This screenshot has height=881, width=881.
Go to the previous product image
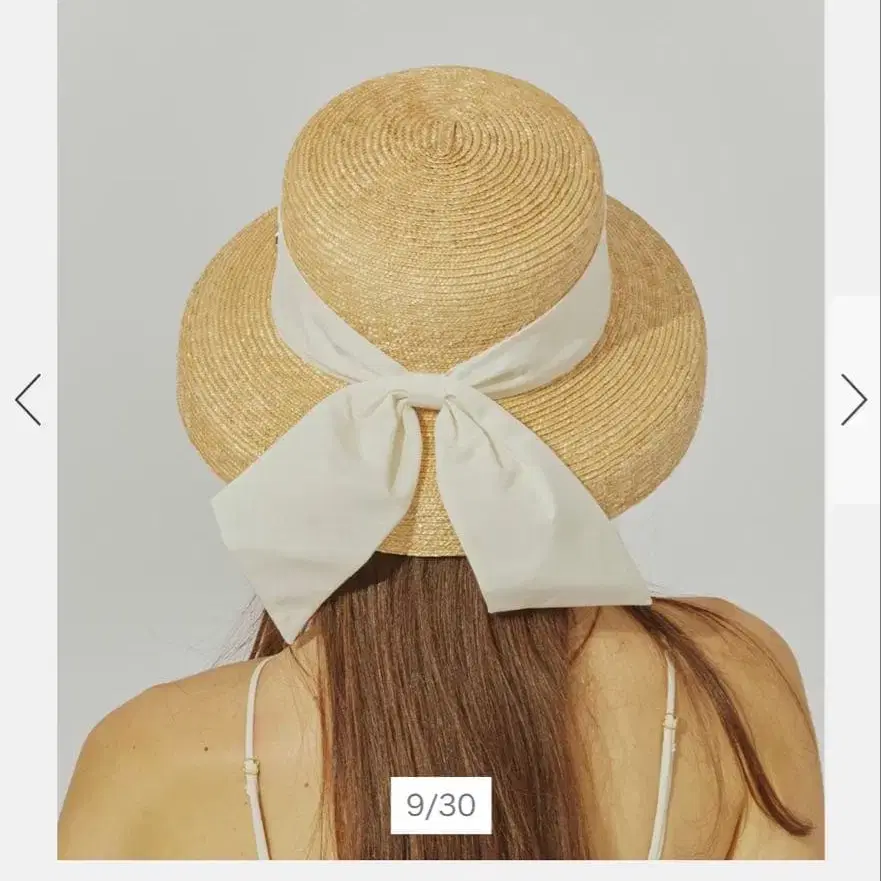(28, 400)
